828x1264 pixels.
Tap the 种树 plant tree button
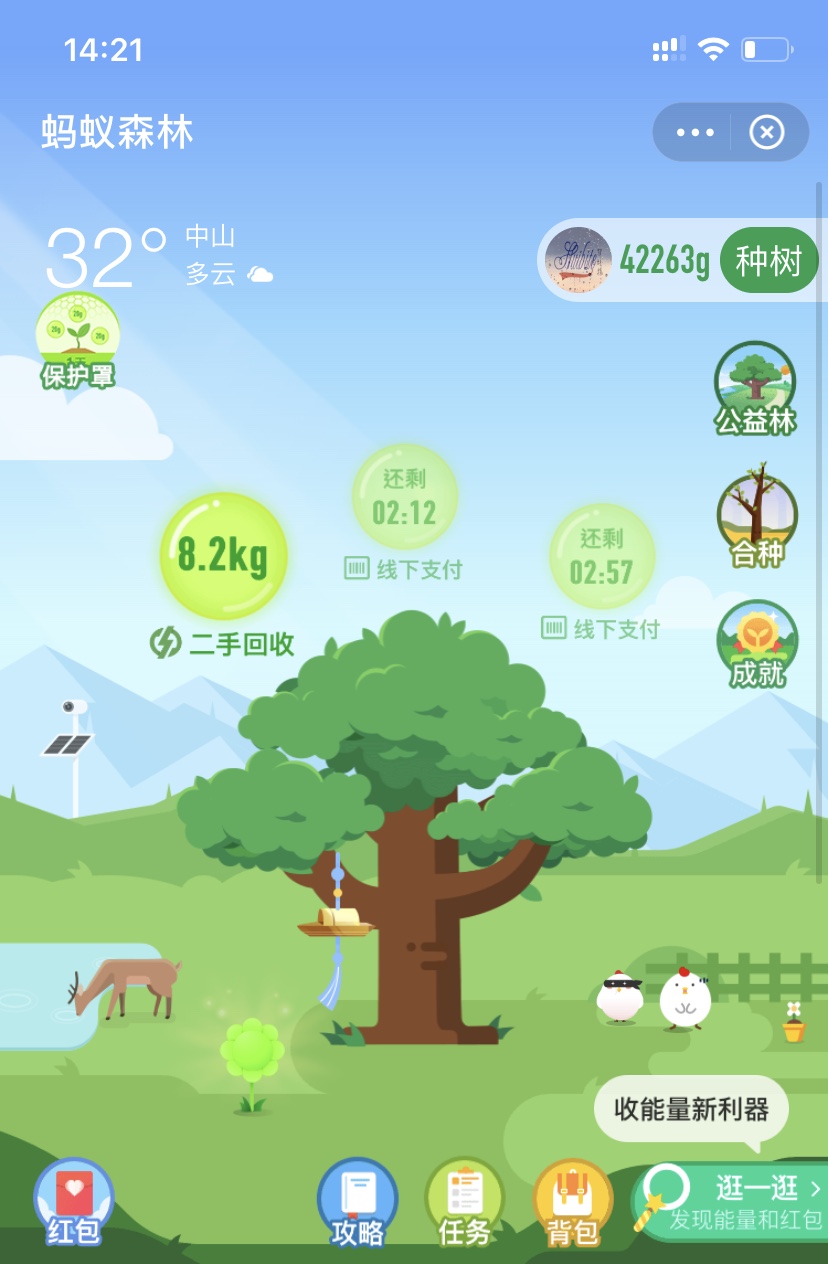pos(768,261)
